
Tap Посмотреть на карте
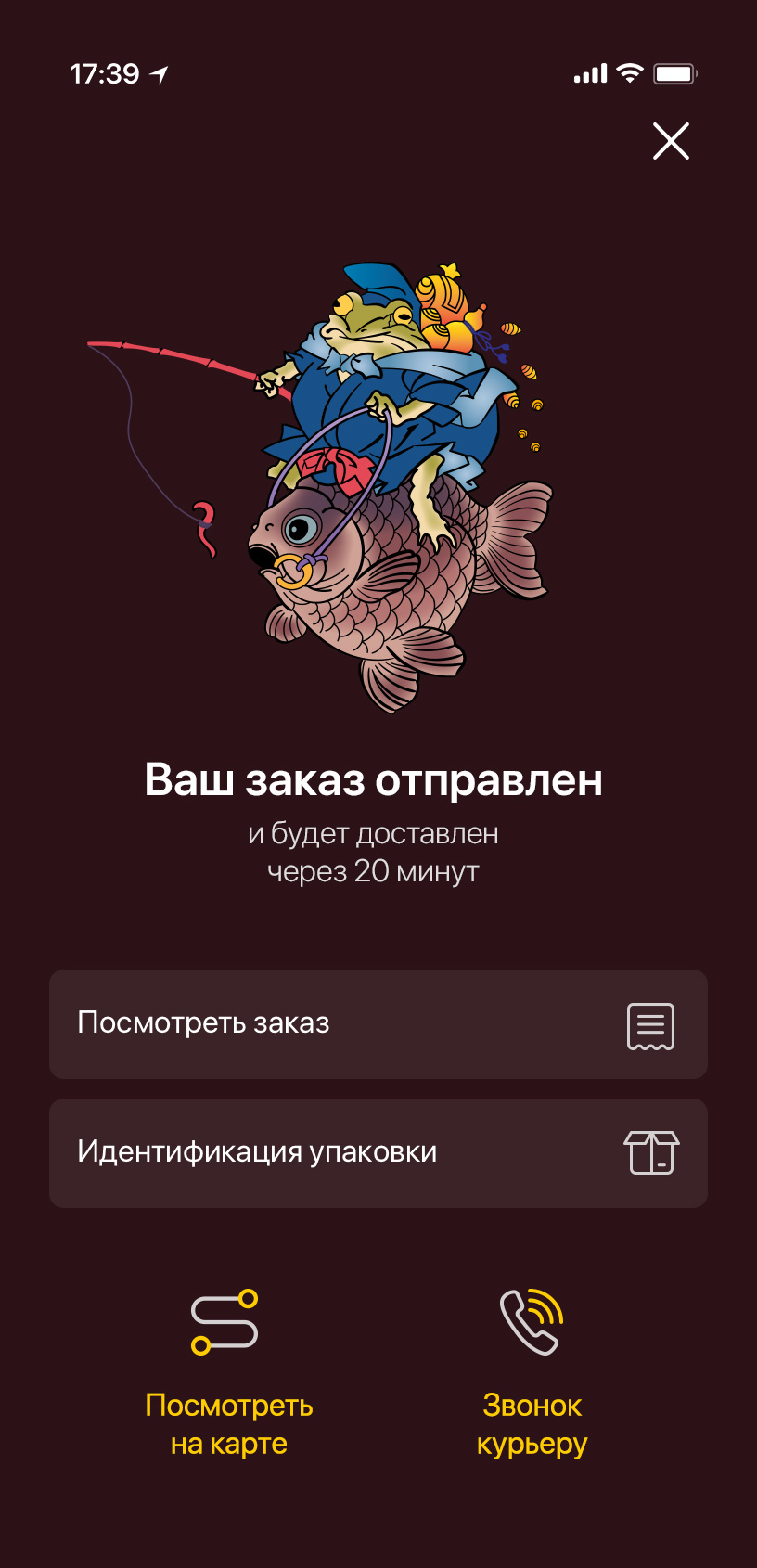click(x=228, y=1373)
